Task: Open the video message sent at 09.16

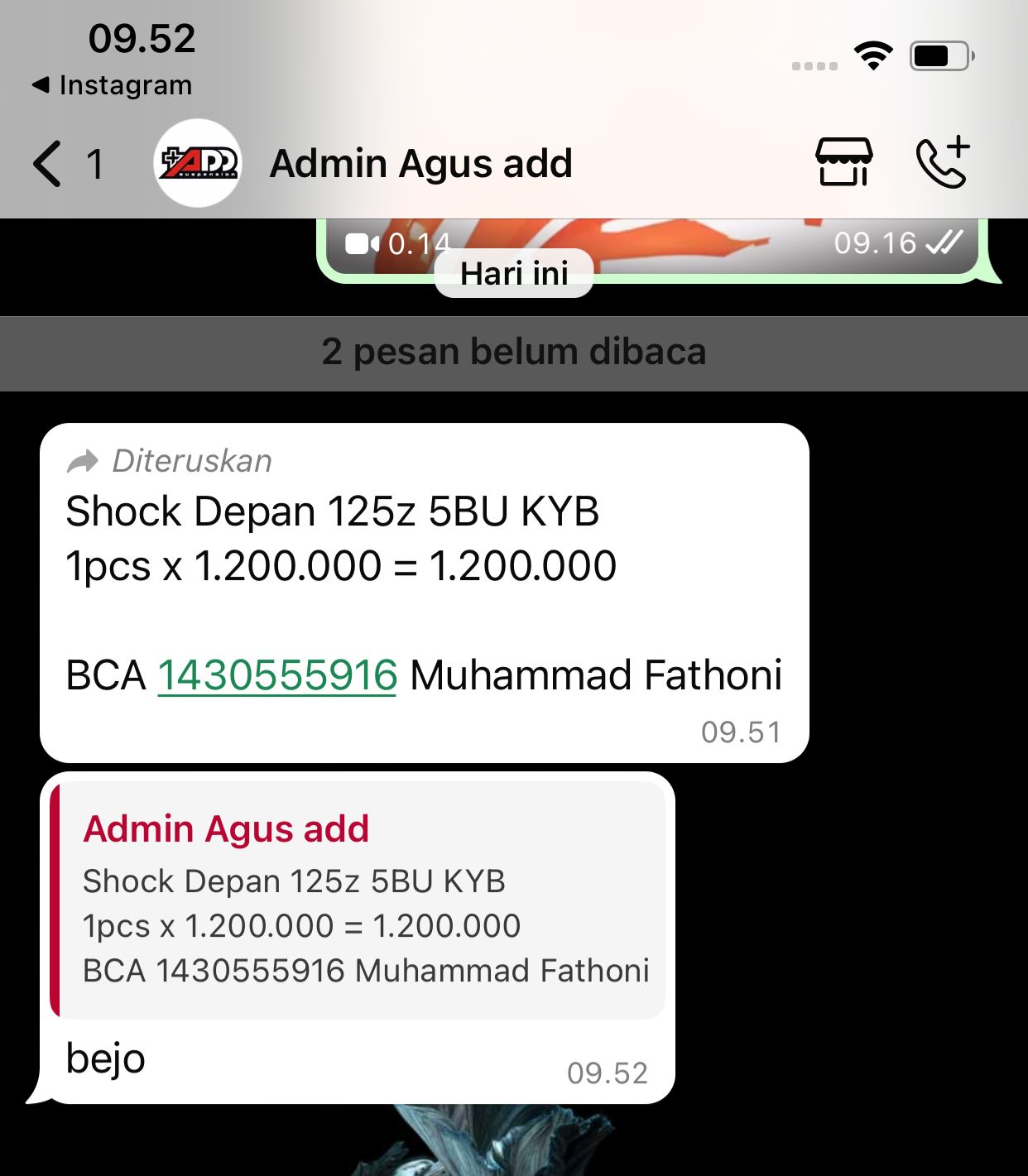Action: pyautogui.click(x=654, y=246)
